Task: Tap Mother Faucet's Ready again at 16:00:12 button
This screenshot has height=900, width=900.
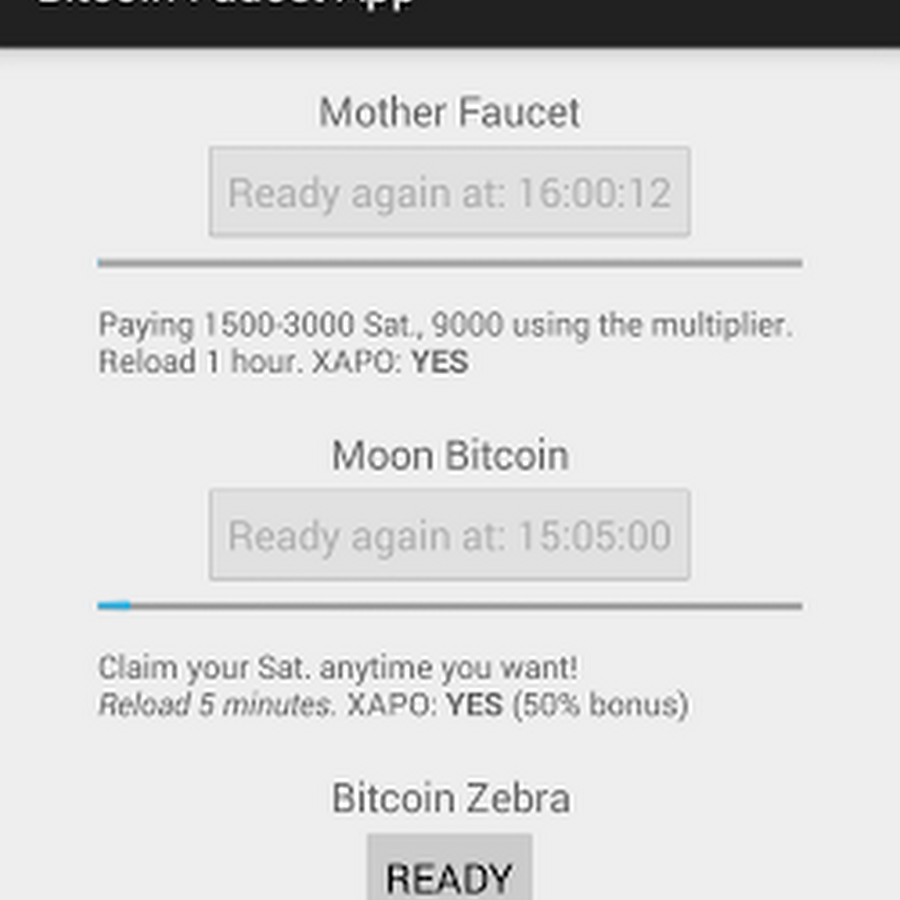Action: pos(449,192)
